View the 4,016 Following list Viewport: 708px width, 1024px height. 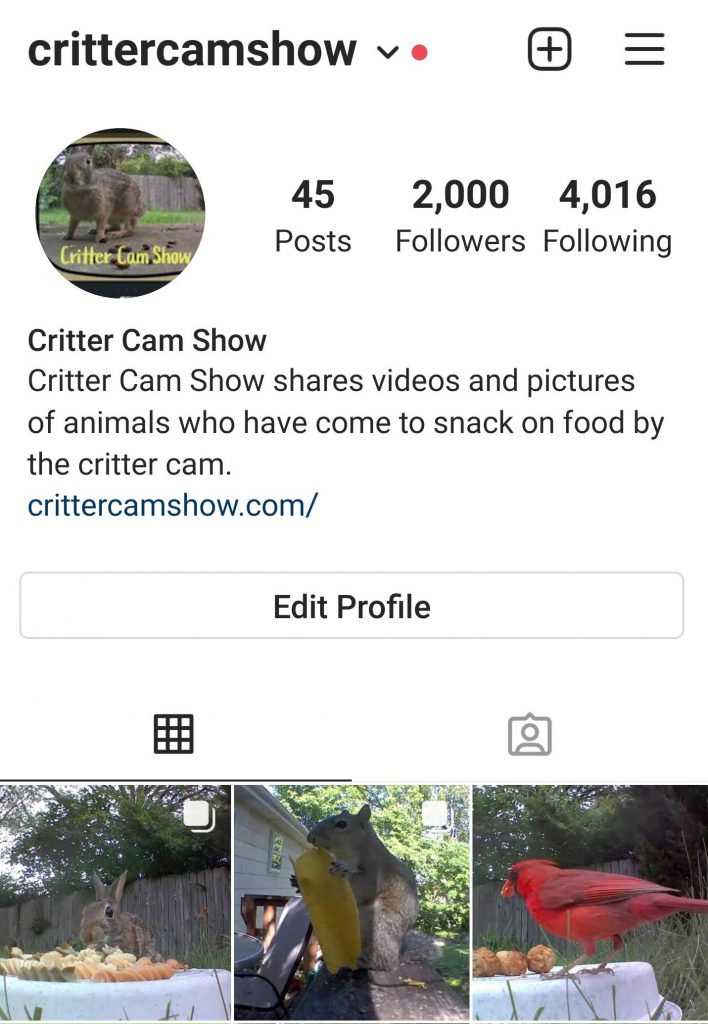point(607,215)
